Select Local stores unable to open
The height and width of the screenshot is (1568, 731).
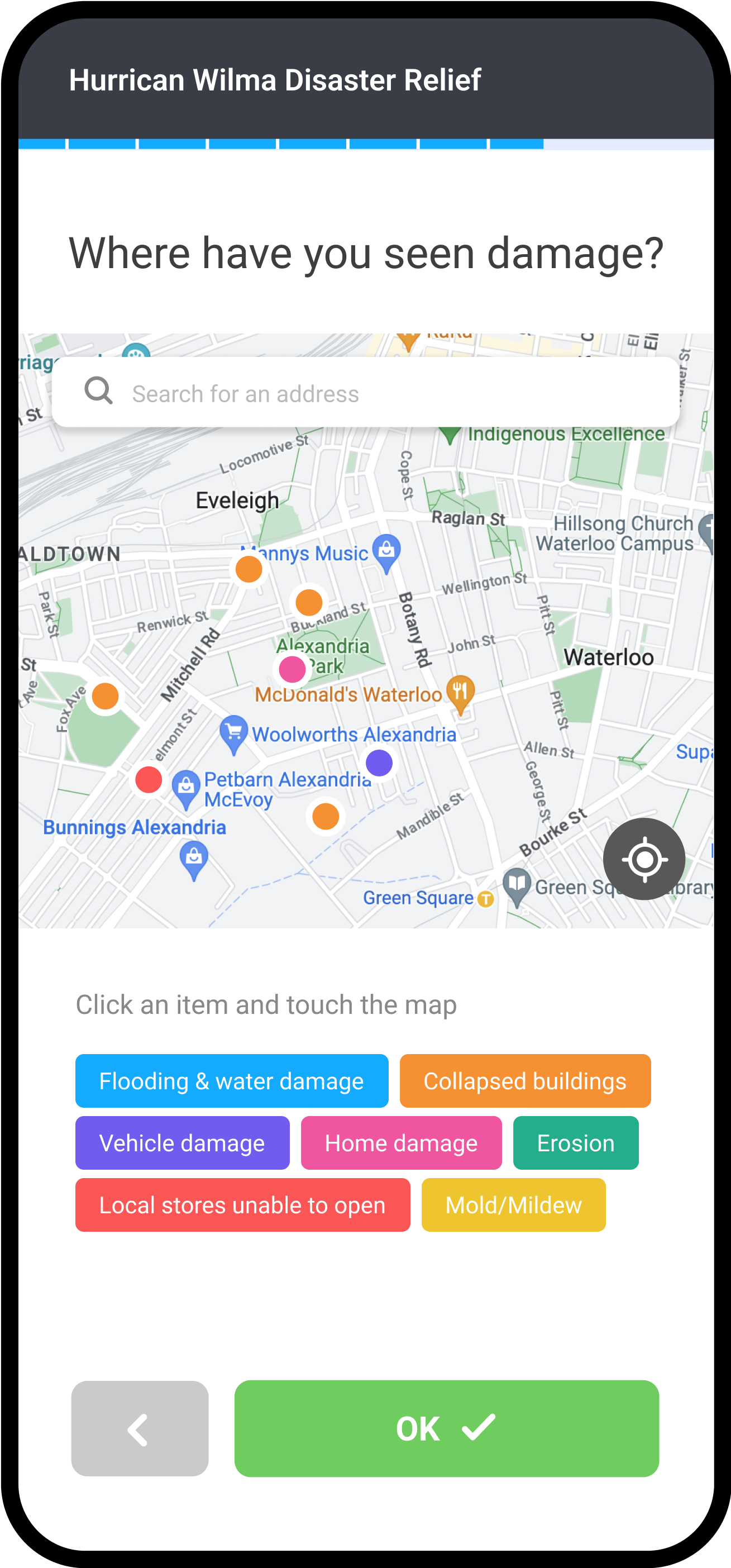pyautogui.click(x=242, y=1205)
